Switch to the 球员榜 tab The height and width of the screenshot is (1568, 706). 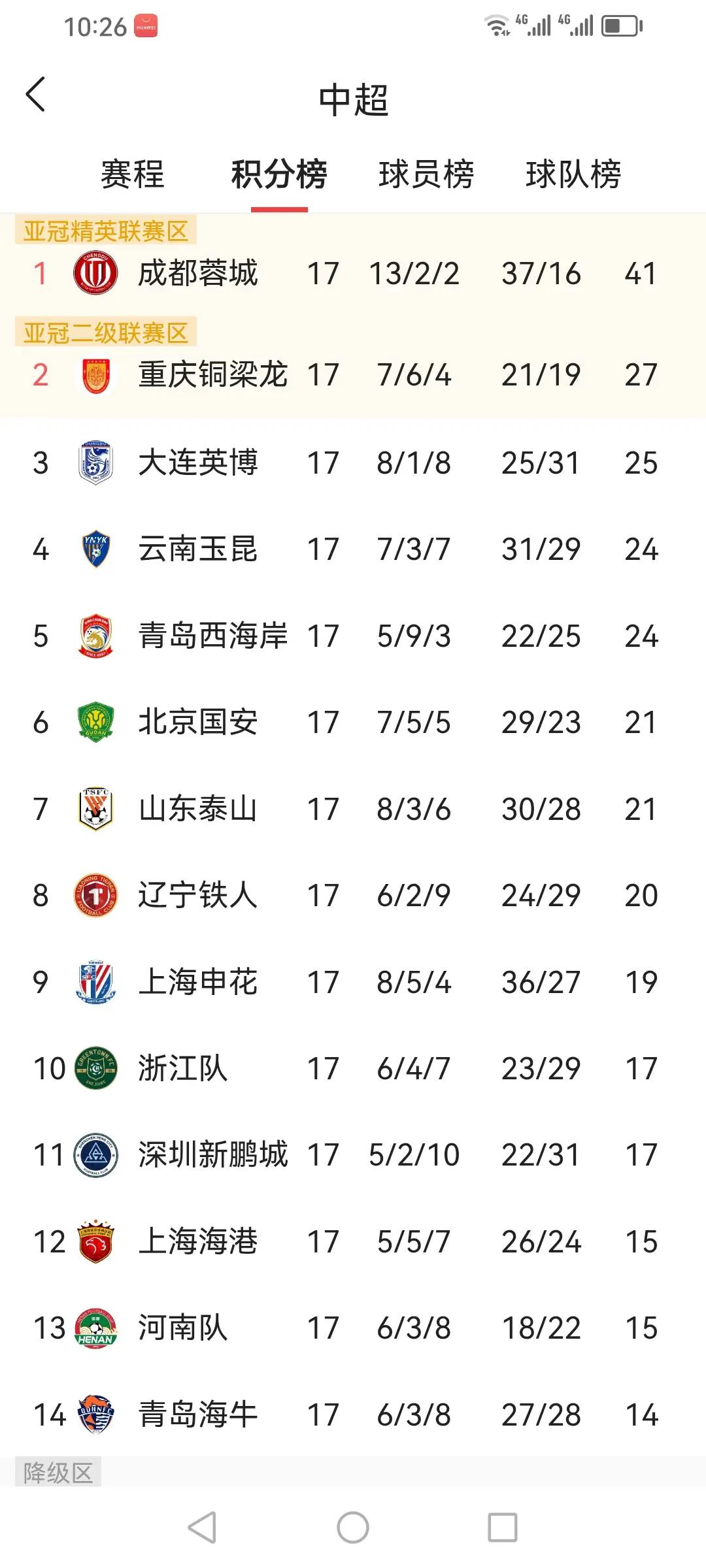(x=426, y=174)
